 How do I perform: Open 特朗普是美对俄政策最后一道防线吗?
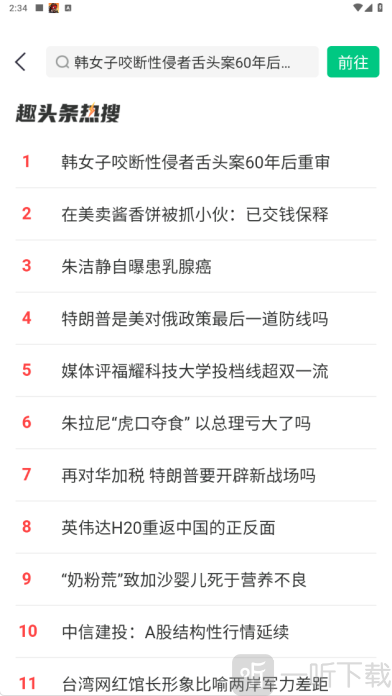tap(196, 318)
